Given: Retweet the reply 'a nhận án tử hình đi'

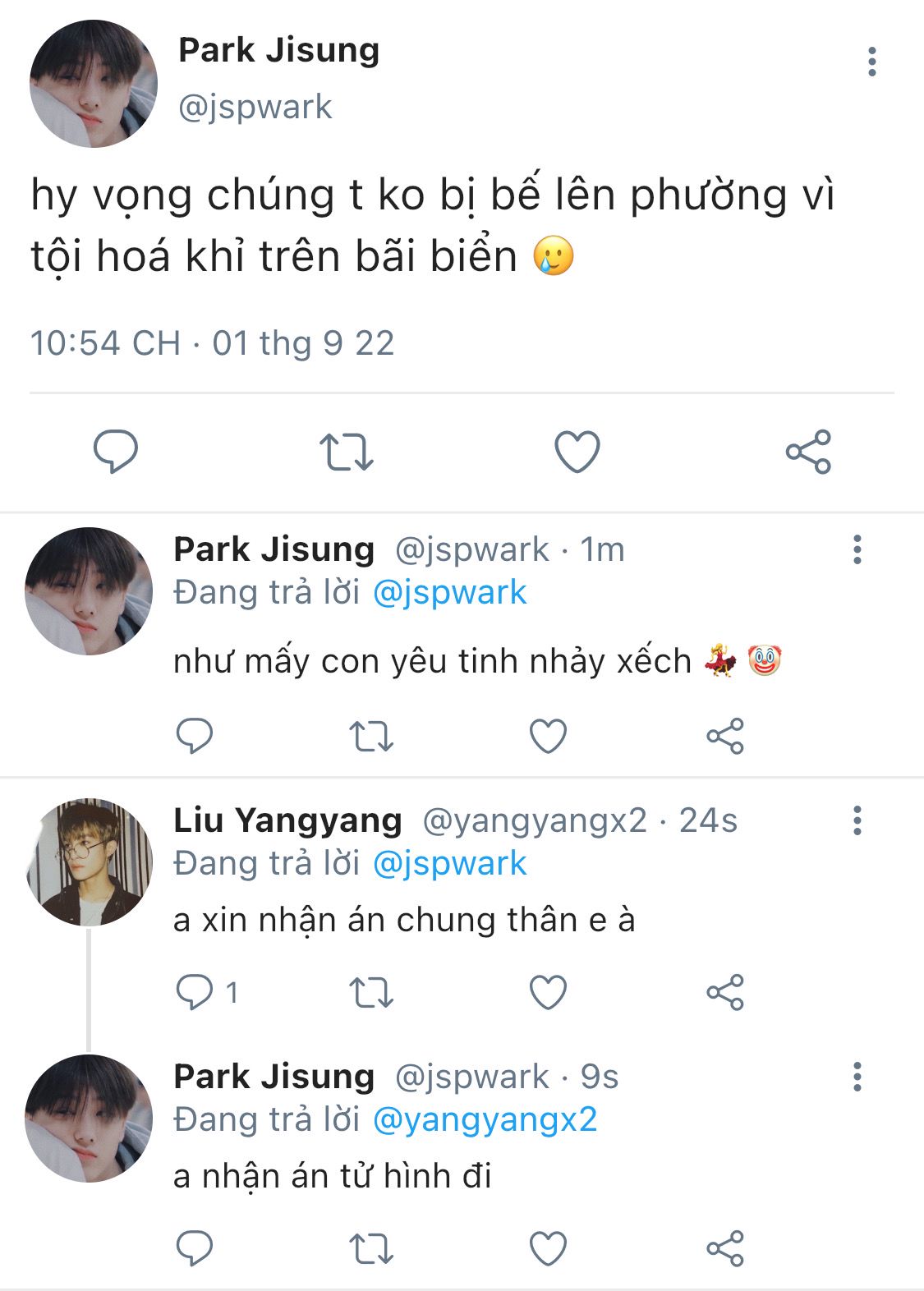Looking at the screenshot, I should [x=371, y=1248].
